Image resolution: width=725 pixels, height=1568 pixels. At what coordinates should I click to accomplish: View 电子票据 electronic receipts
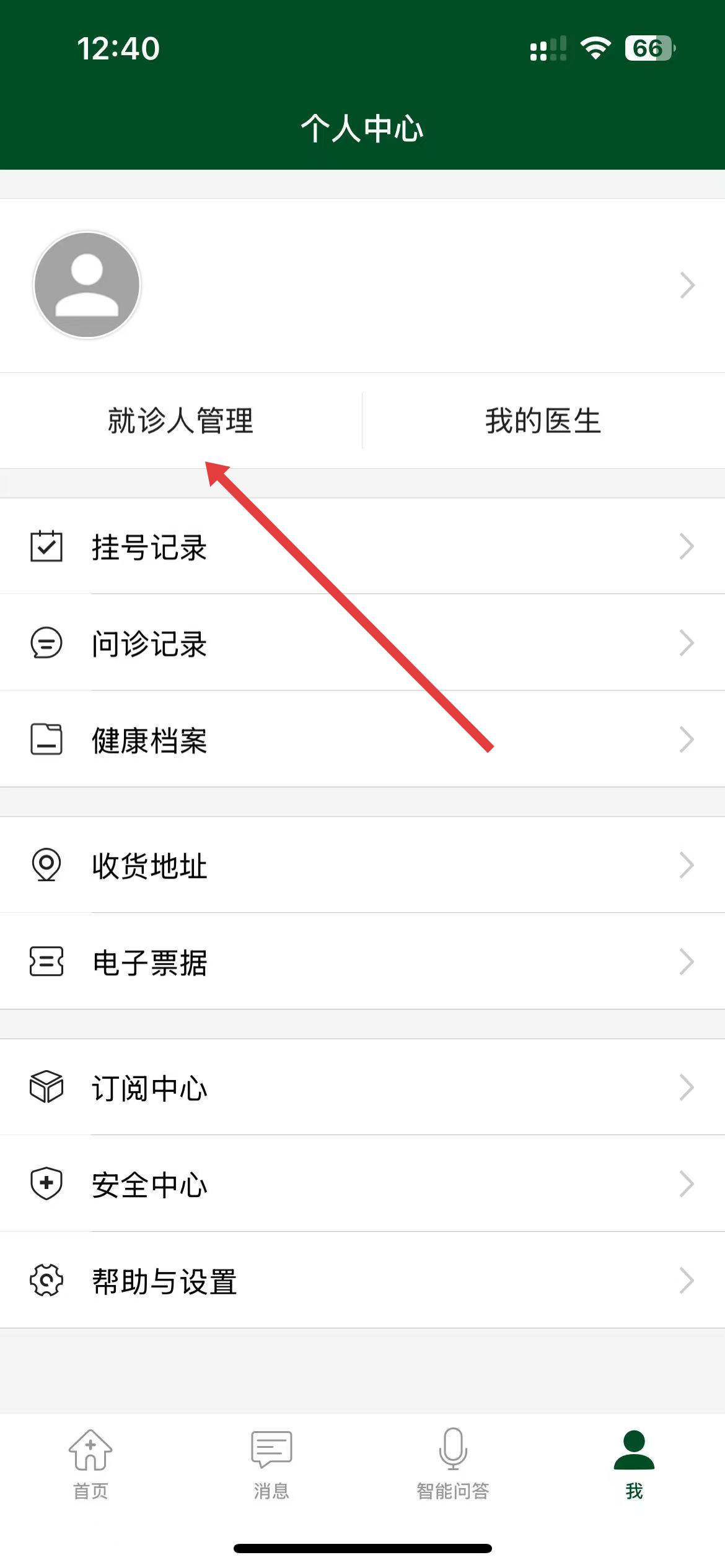click(x=362, y=962)
